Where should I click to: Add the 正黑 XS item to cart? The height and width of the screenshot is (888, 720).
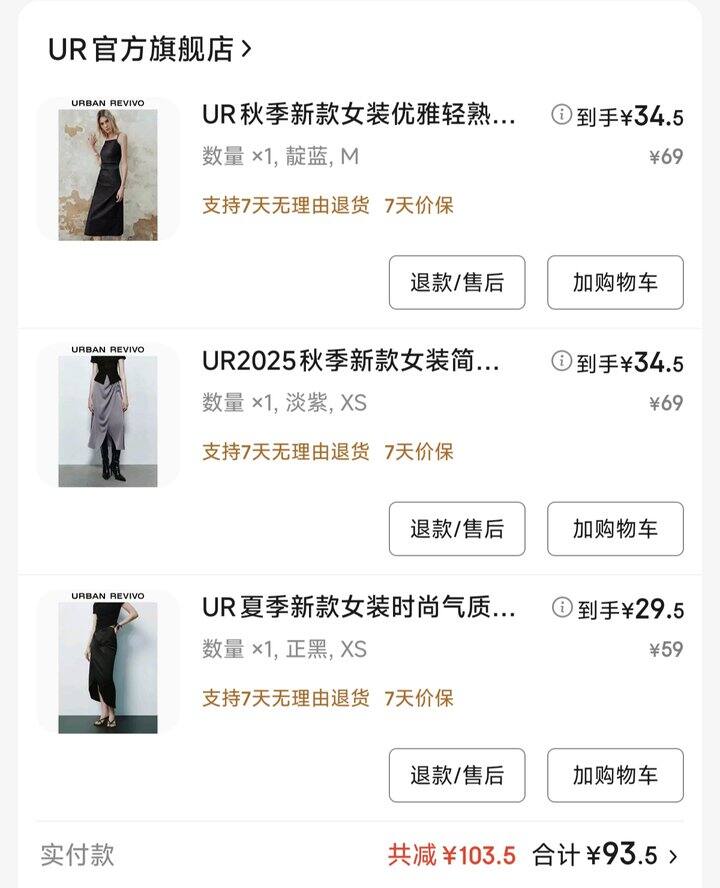tap(615, 775)
